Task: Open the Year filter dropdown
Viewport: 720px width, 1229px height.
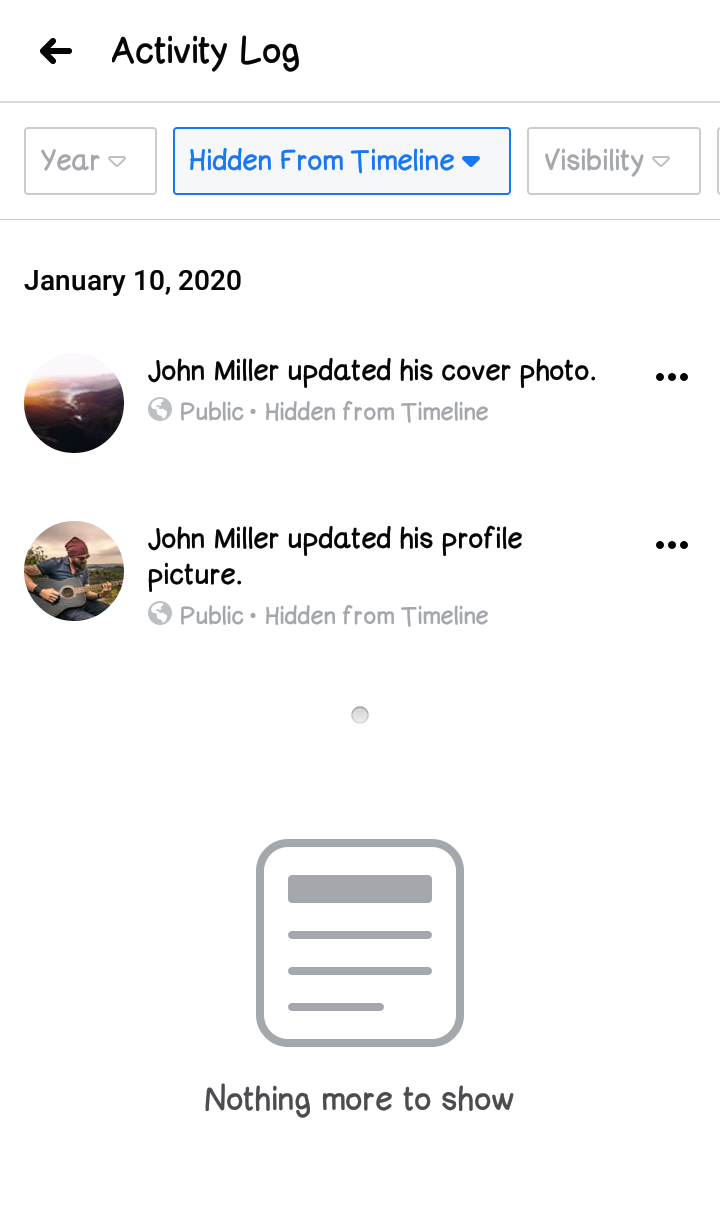Action: pos(90,161)
